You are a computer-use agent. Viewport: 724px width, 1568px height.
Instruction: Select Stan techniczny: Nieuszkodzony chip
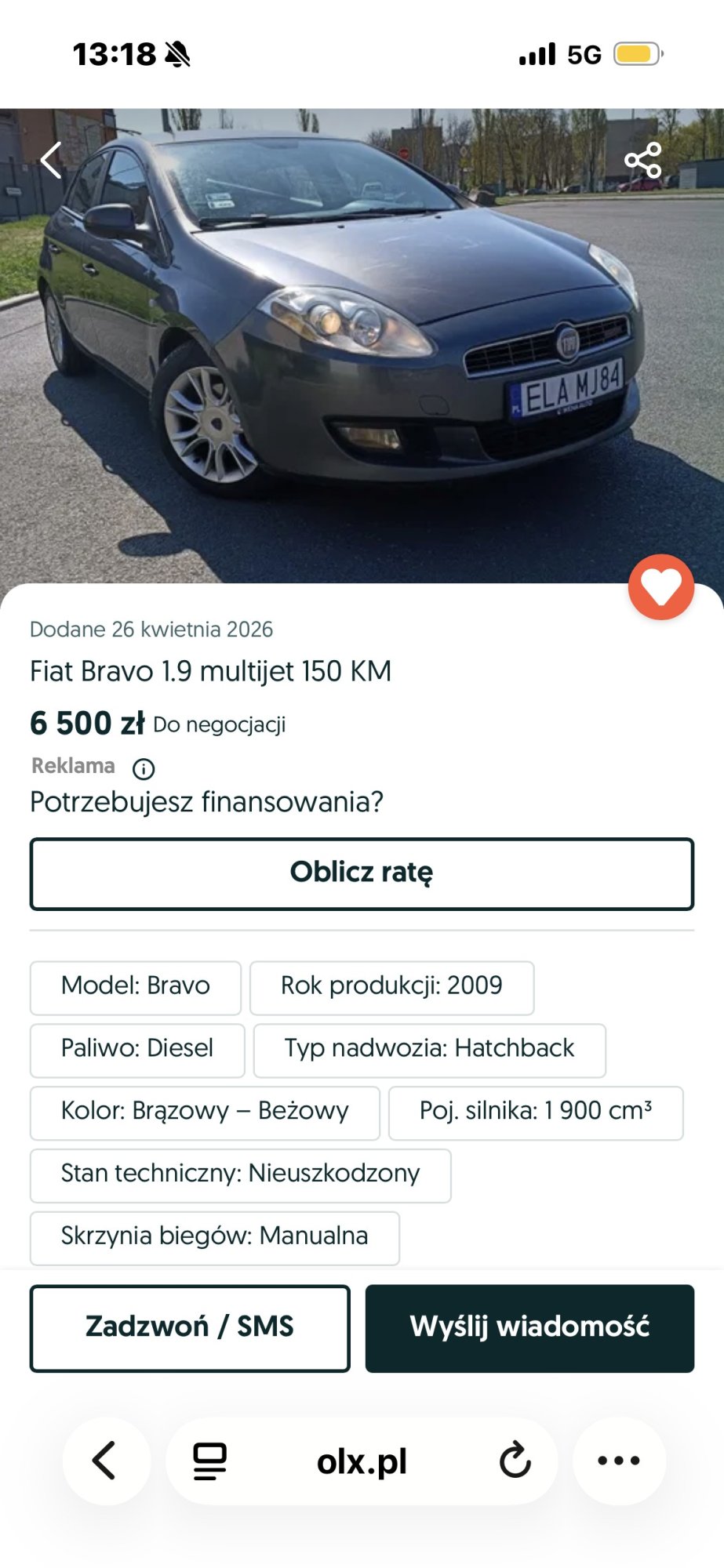pos(241,1174)
